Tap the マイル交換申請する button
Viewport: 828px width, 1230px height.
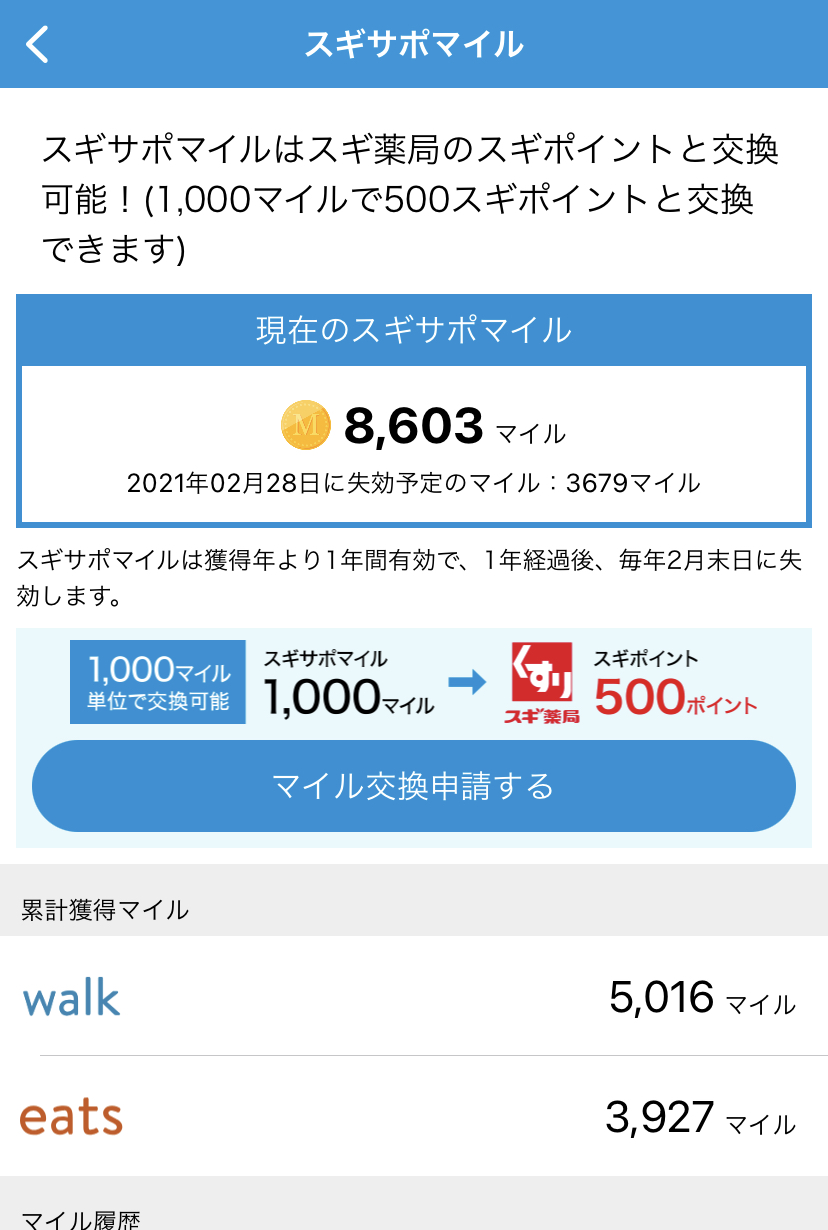tap(413, 786)
